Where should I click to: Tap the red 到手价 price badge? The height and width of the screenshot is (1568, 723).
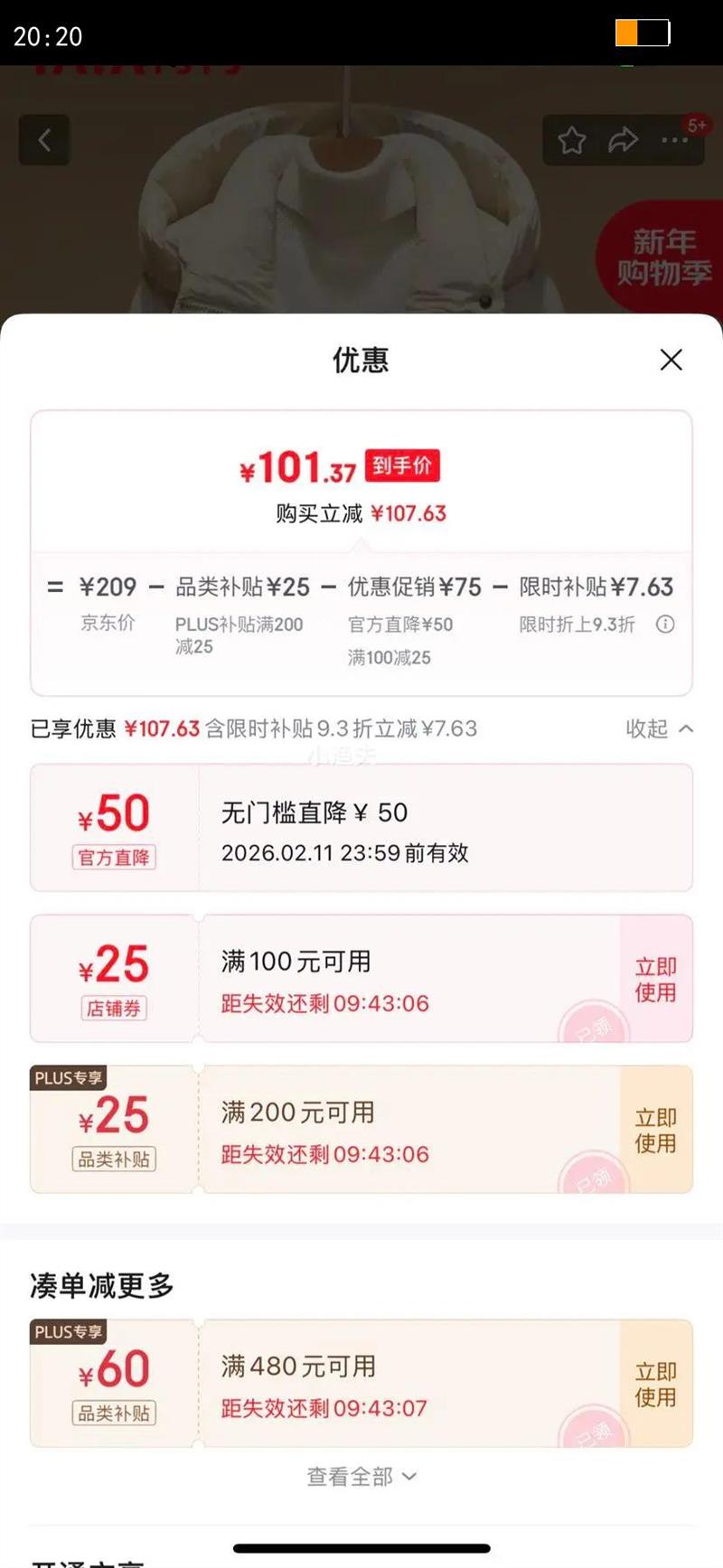tap(400, 465)
